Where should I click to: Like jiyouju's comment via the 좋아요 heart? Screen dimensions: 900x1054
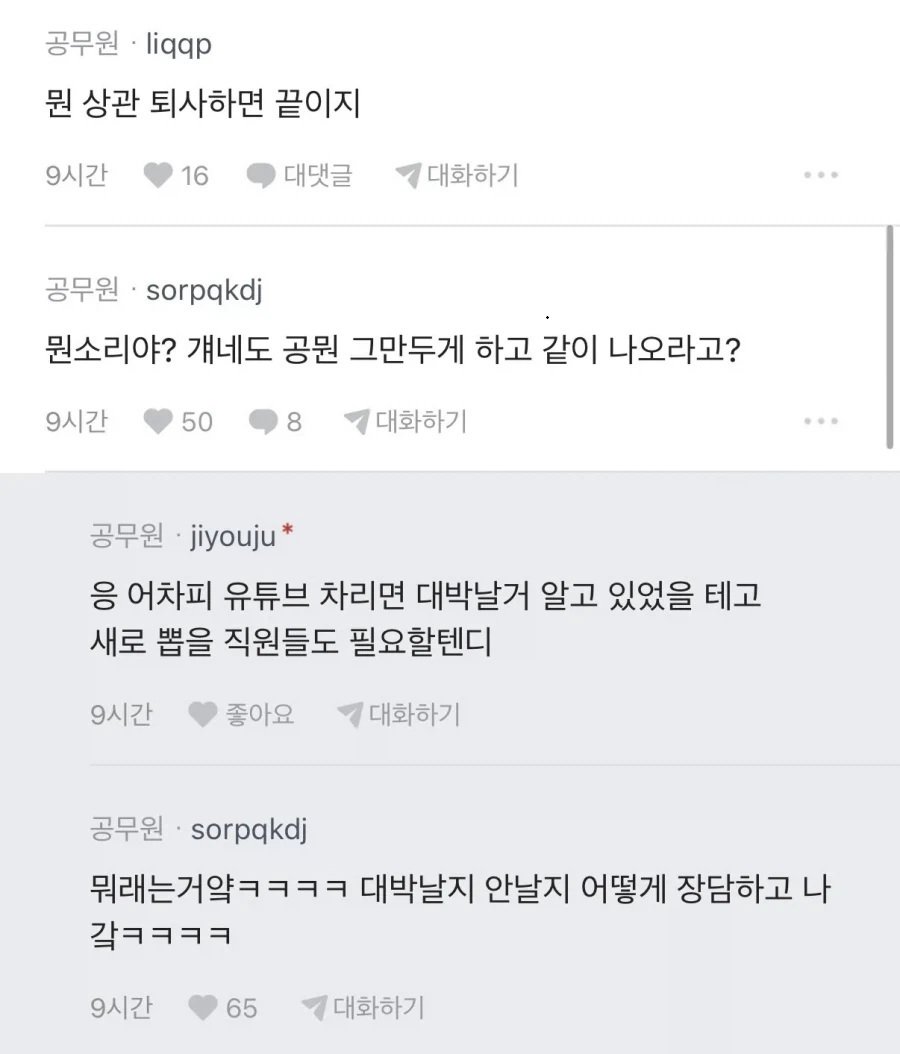tap(203, 714)
